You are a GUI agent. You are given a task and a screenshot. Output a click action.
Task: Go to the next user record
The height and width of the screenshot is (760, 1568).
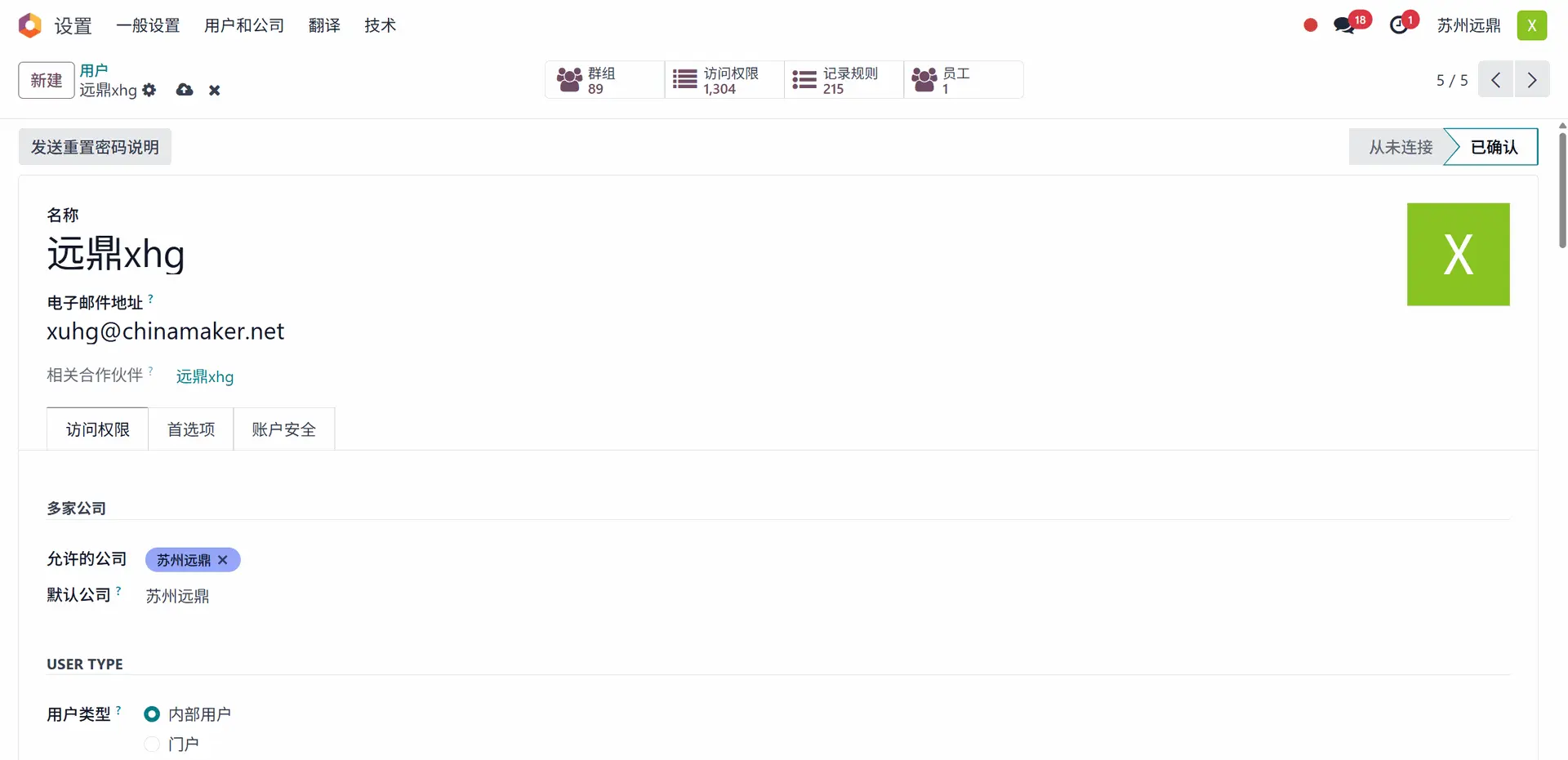(x=1532, y=80)
